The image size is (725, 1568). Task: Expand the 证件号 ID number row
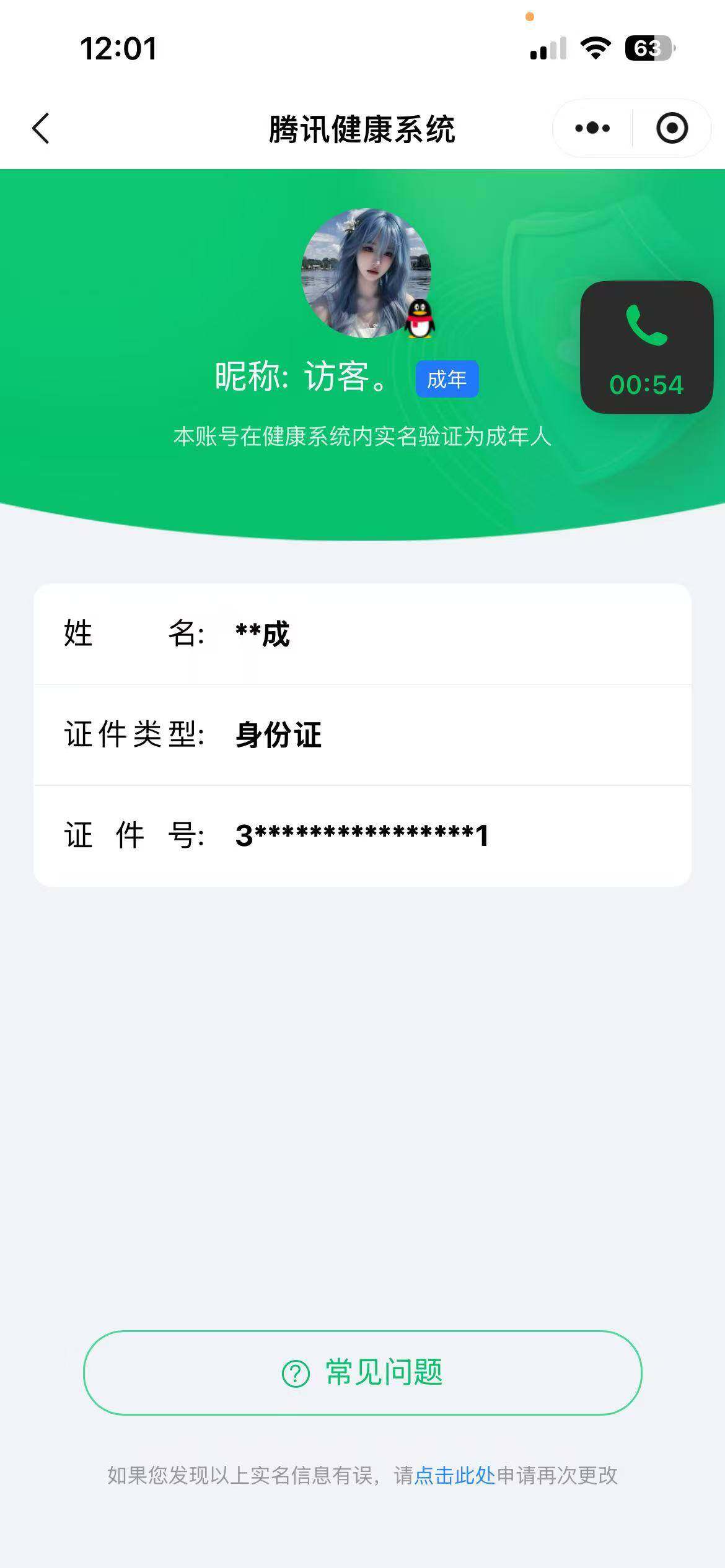point(362,836)
